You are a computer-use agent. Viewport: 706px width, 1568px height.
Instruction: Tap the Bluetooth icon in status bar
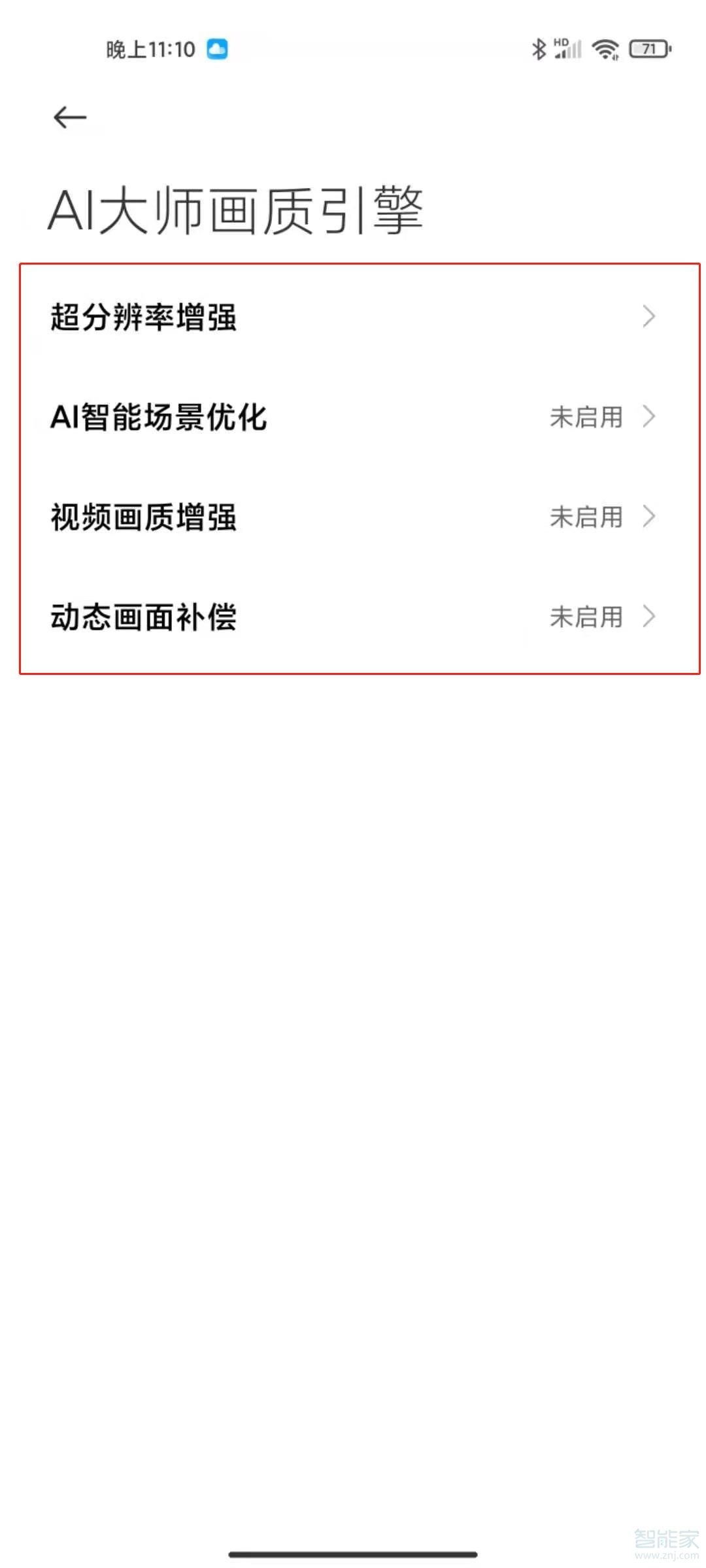tap(540, 48)
